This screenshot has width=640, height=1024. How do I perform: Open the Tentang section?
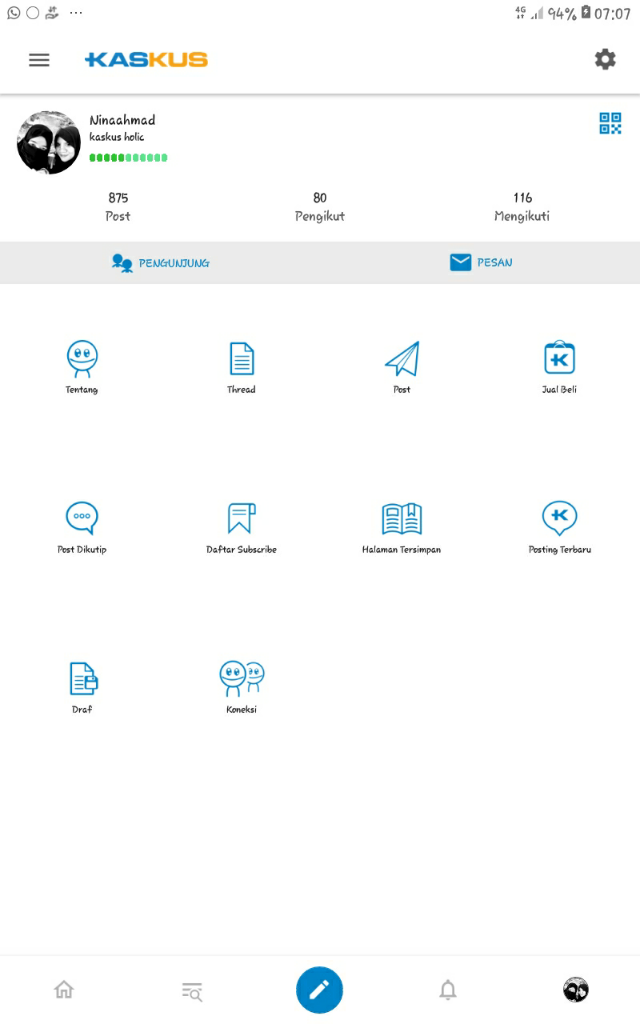(x=82, y=366)
